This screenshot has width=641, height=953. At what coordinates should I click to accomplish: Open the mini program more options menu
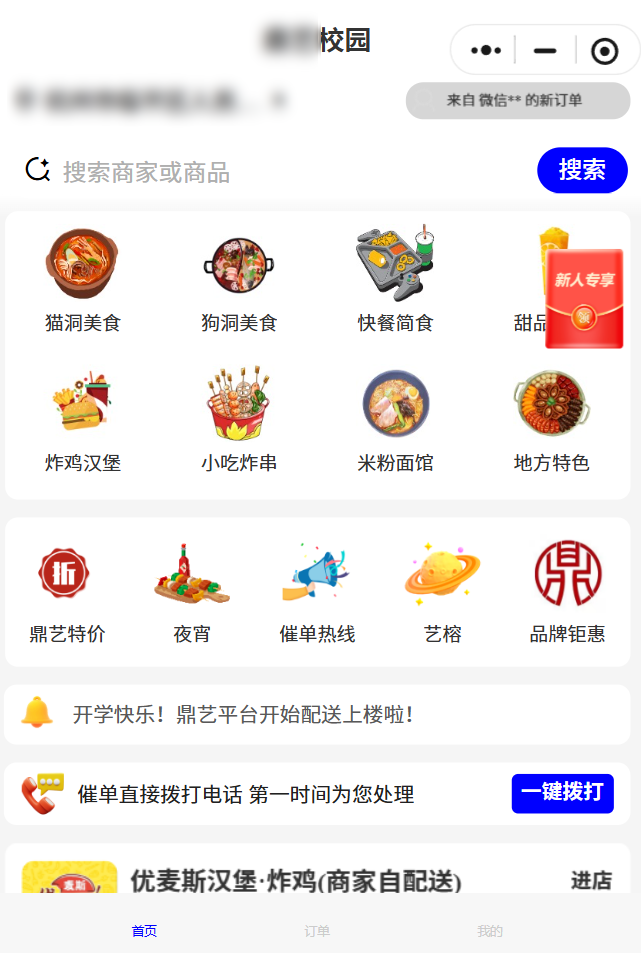click(x=486, y=50)
